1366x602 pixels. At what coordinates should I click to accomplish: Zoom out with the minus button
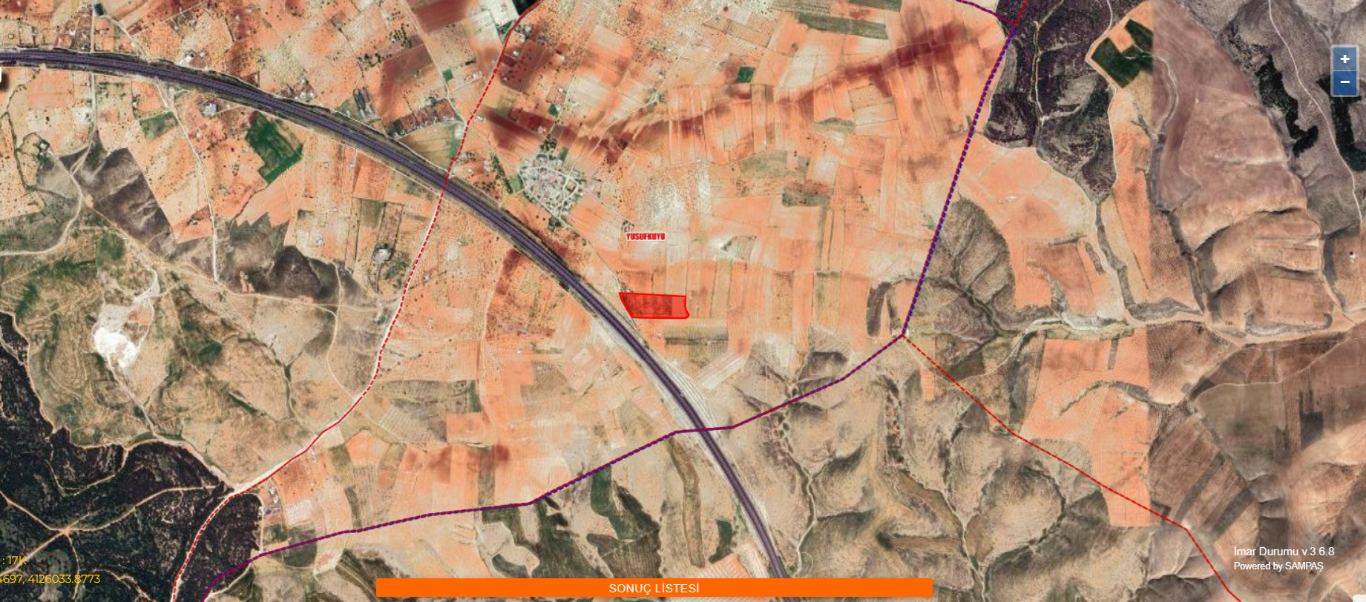pos(1345,83)
